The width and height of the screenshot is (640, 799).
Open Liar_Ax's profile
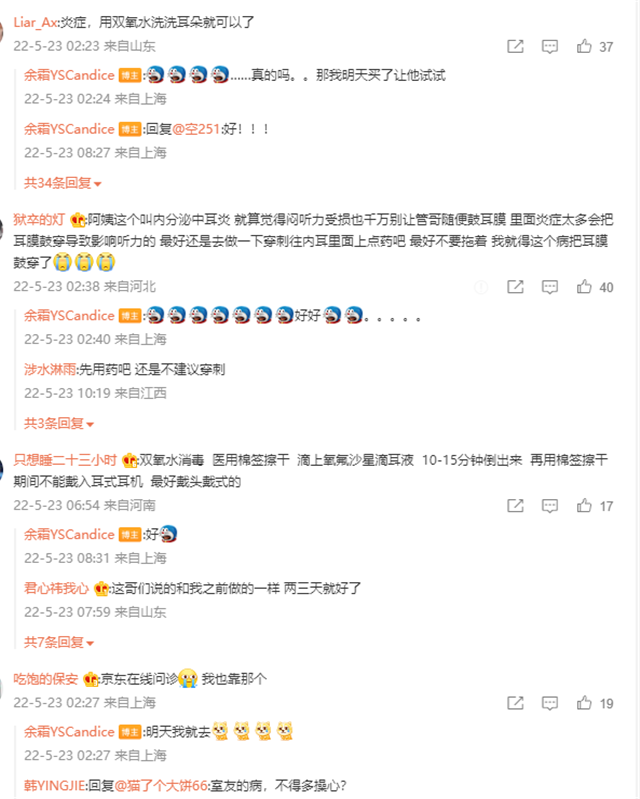36,20
